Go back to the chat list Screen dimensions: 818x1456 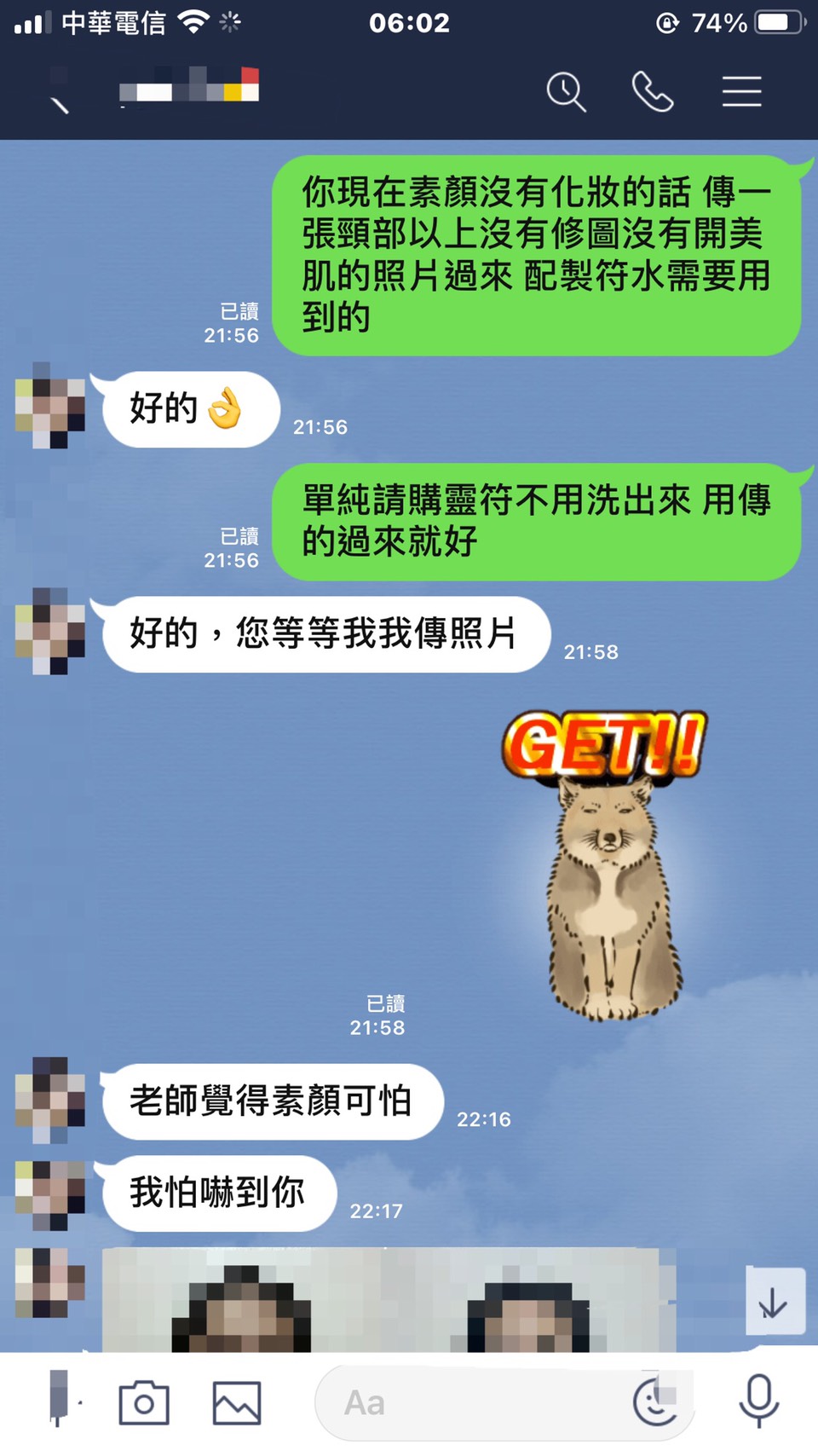[58, 92]
